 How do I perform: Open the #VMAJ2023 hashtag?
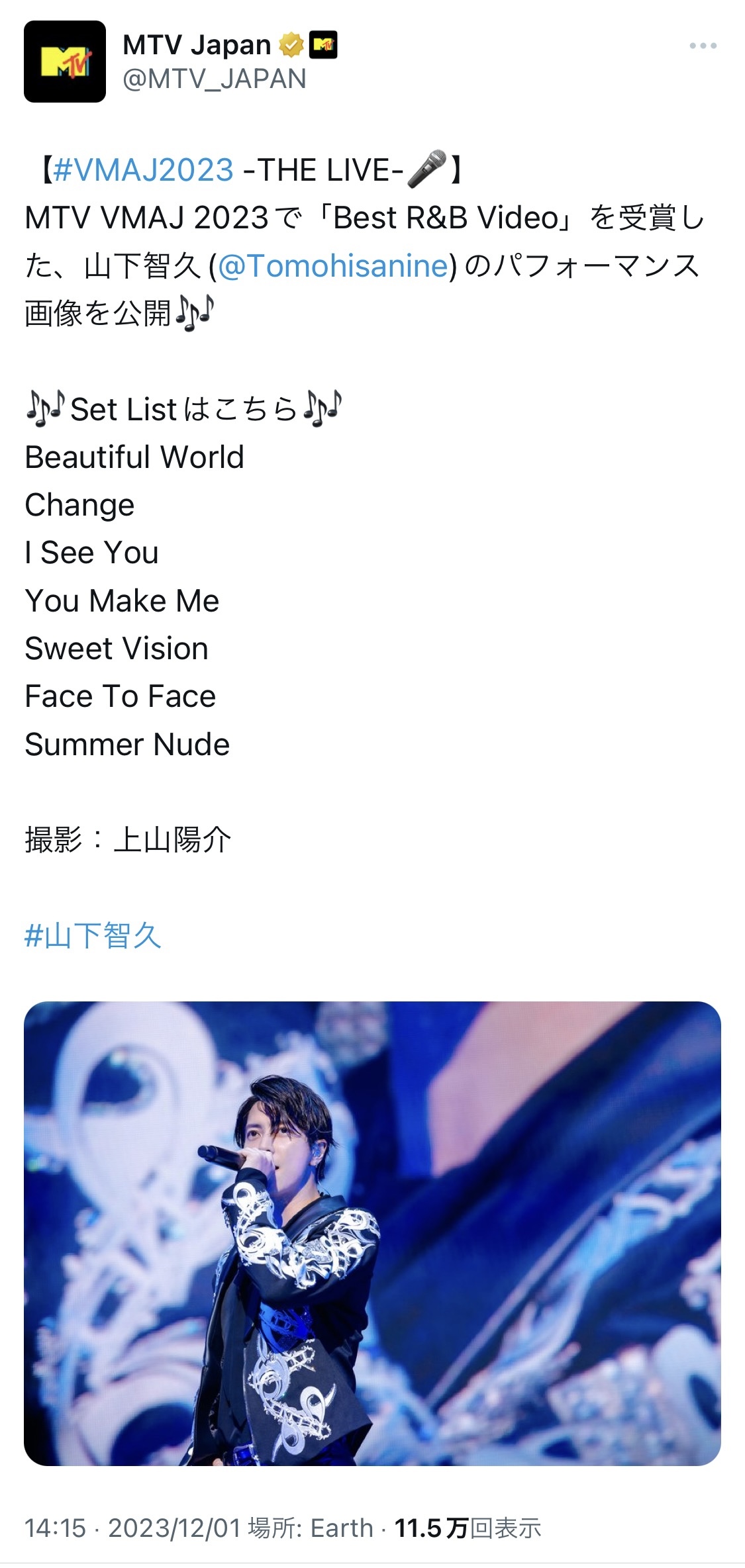coord(143,170)
